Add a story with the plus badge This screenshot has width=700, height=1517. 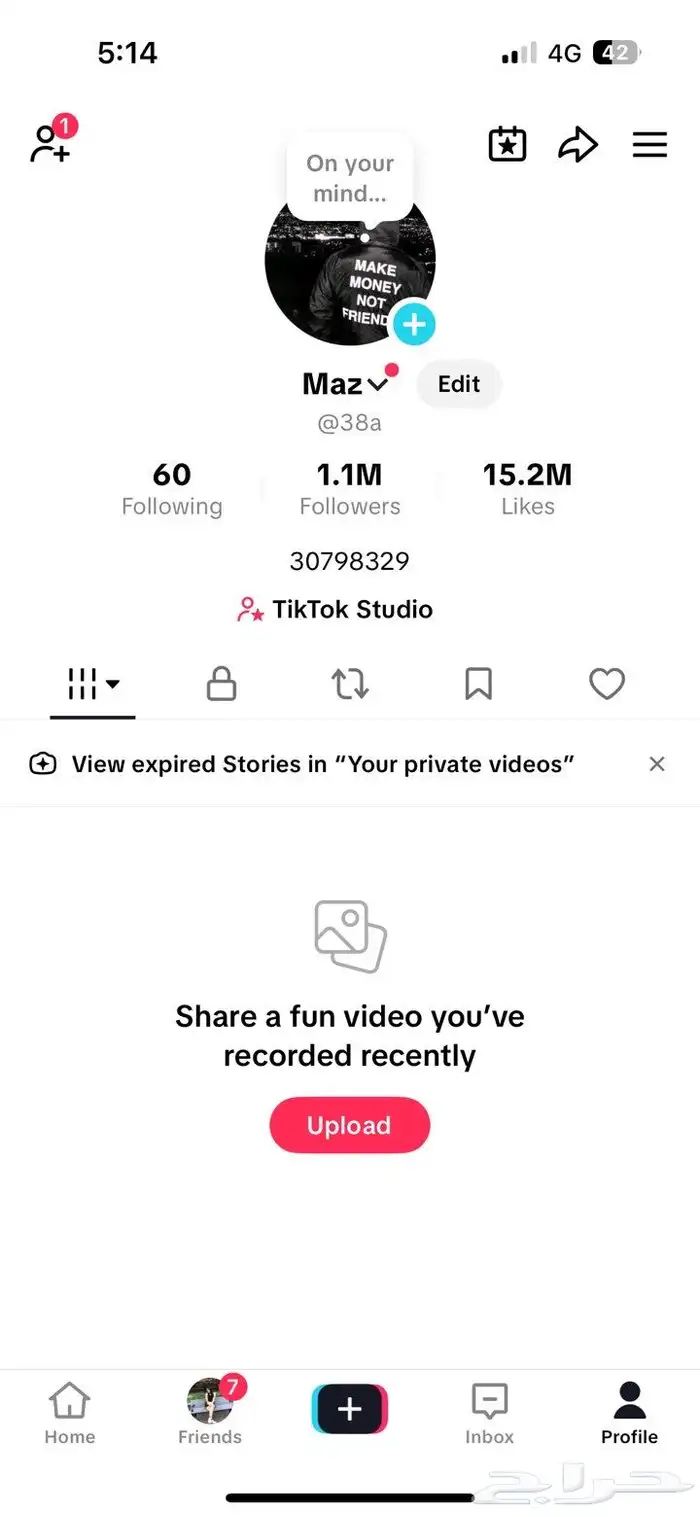[x=413, y=324]
